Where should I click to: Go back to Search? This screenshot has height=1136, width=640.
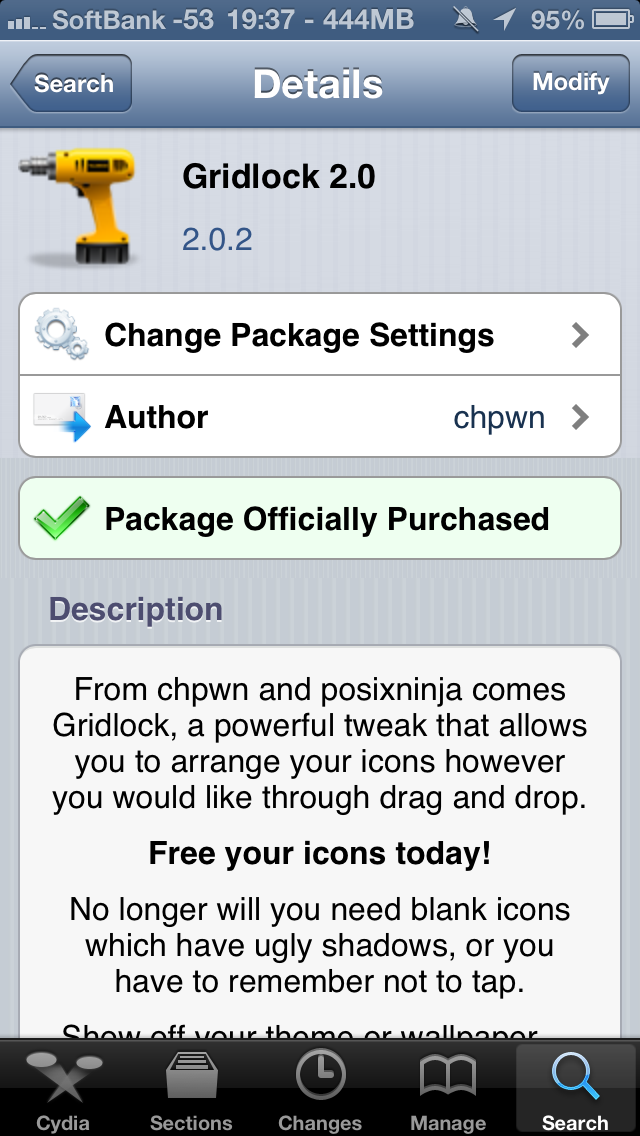coord(71,83)
